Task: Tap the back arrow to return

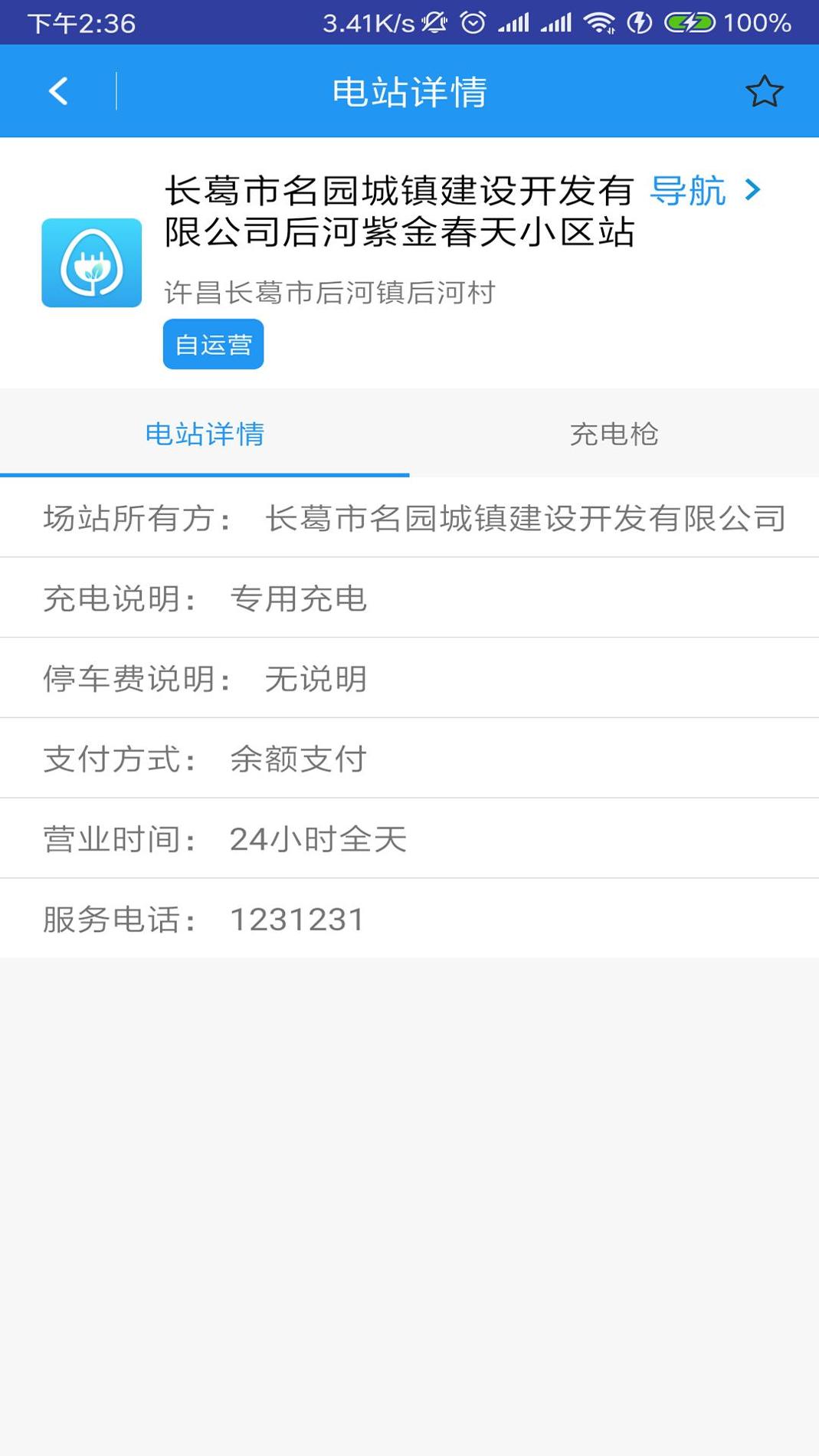Action: (56, 90)
